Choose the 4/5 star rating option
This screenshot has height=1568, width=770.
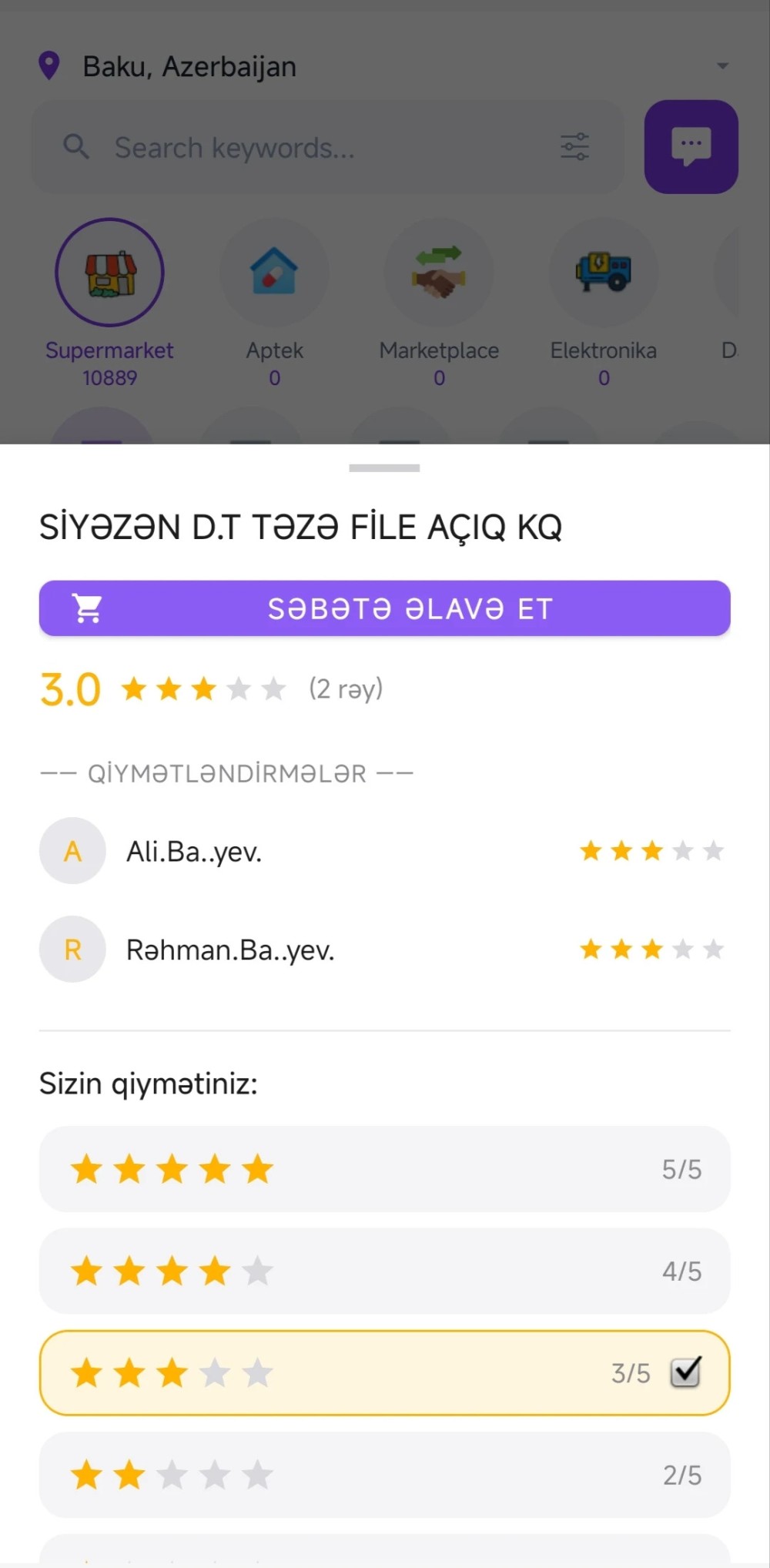tap(384, 1271)
